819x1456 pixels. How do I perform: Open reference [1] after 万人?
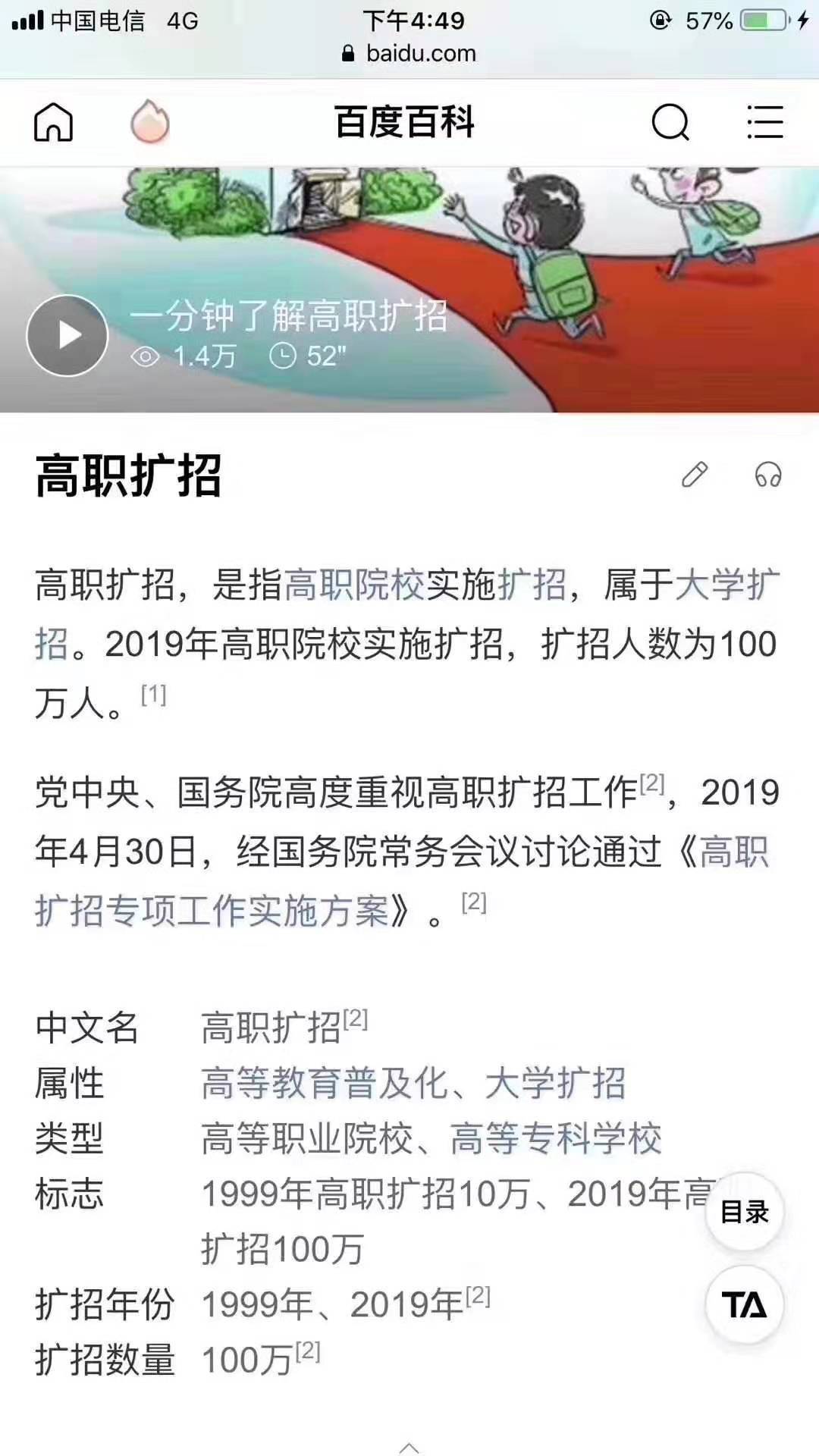tap(153, 695)
